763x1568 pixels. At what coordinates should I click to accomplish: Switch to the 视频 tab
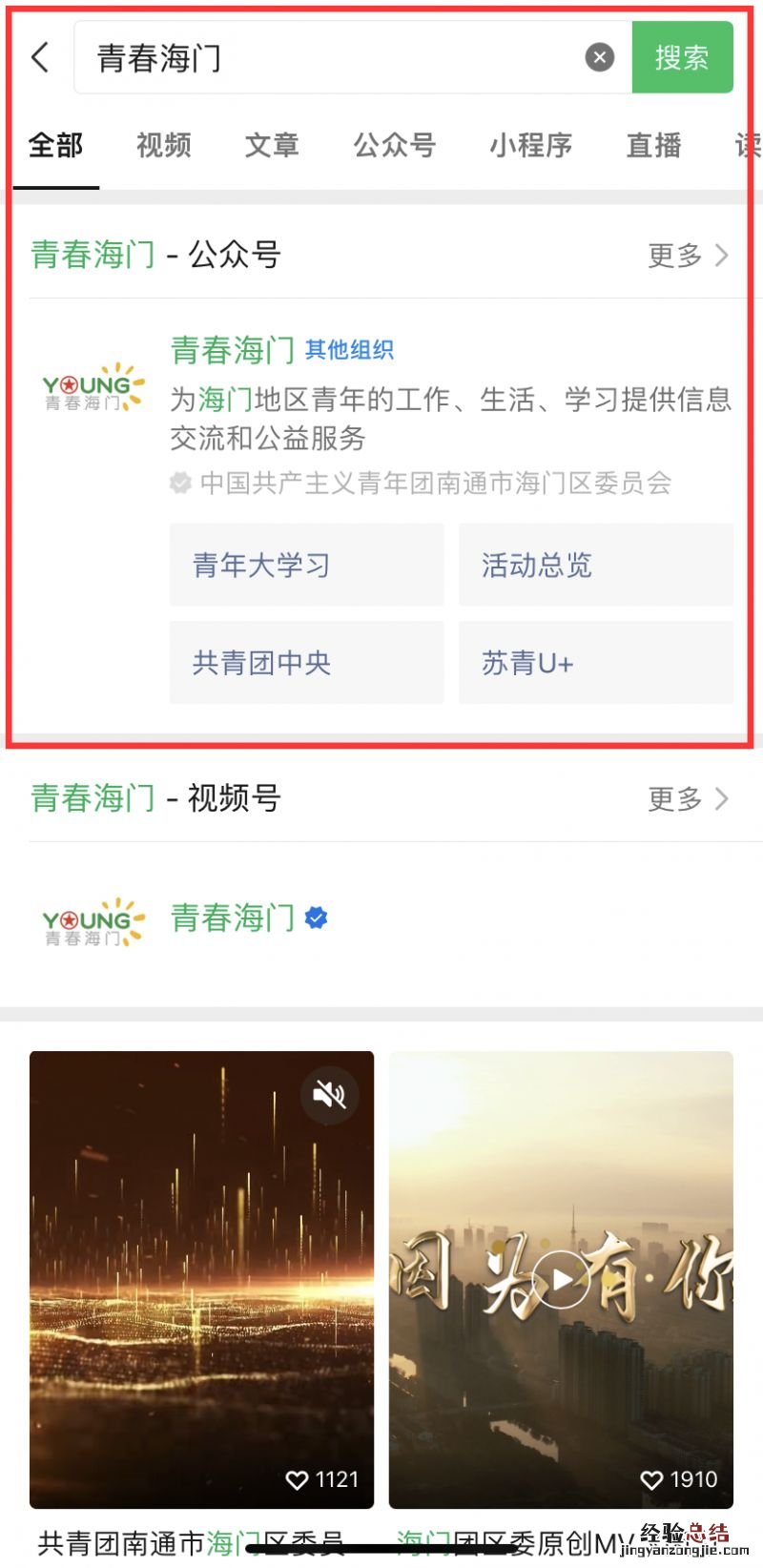(163, 146)
